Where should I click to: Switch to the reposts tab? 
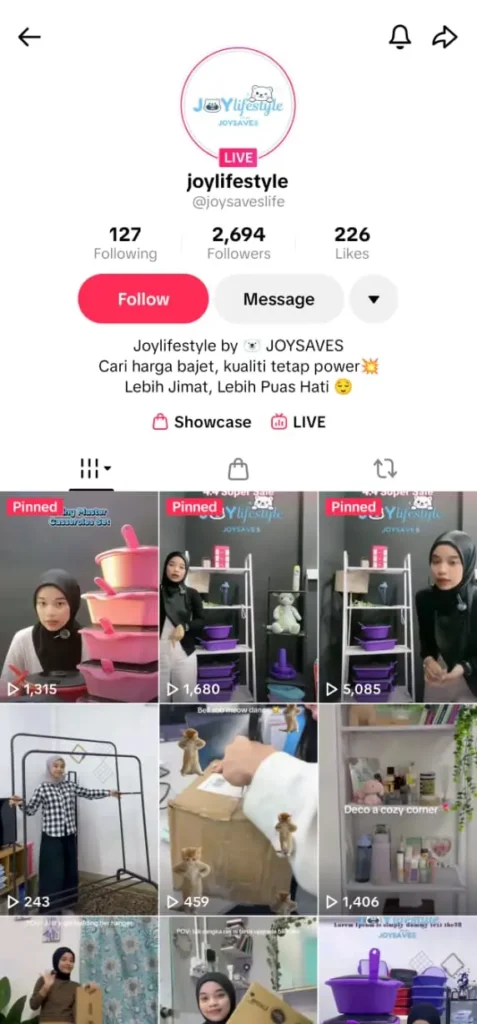point(385,468)
